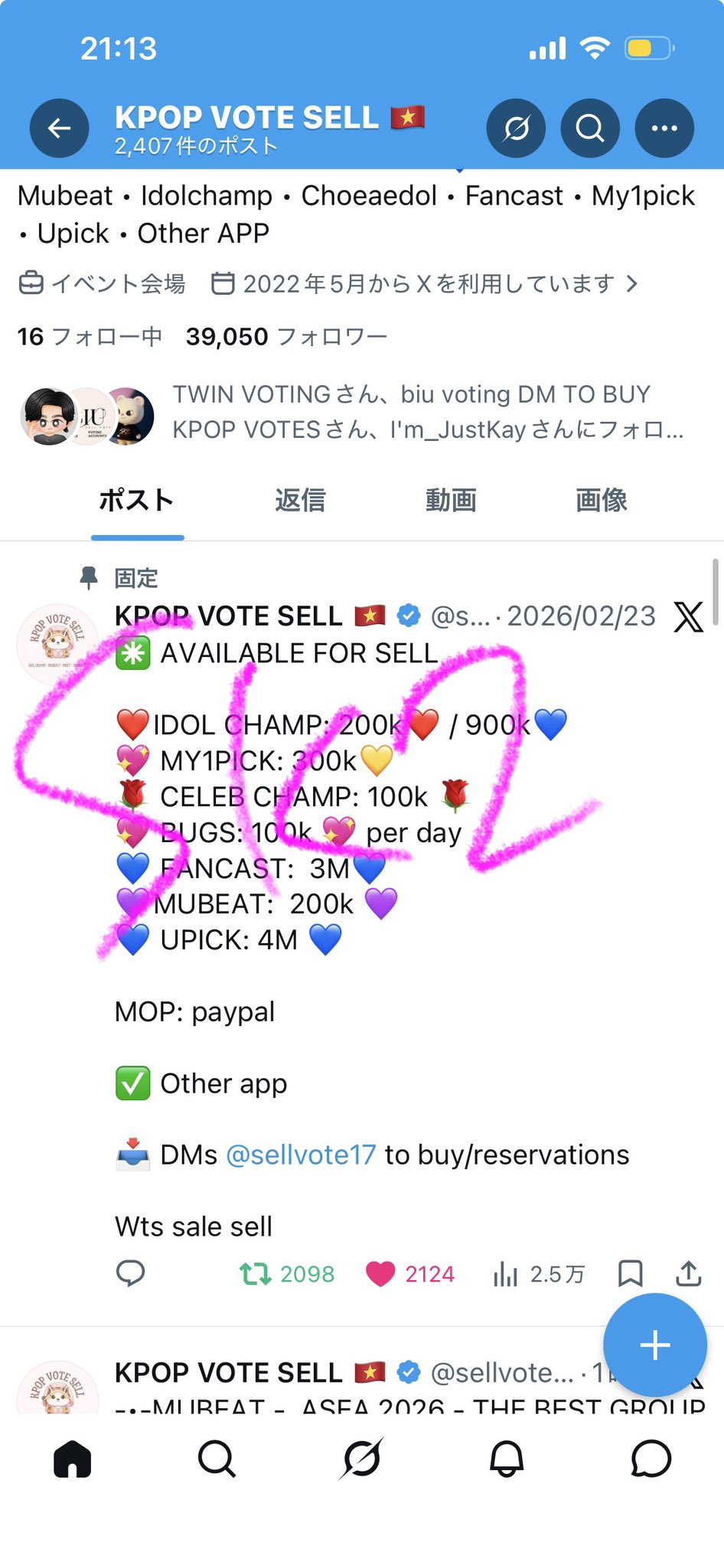Share the pinned post
724x1568 pixels.
pos(688,1273)
